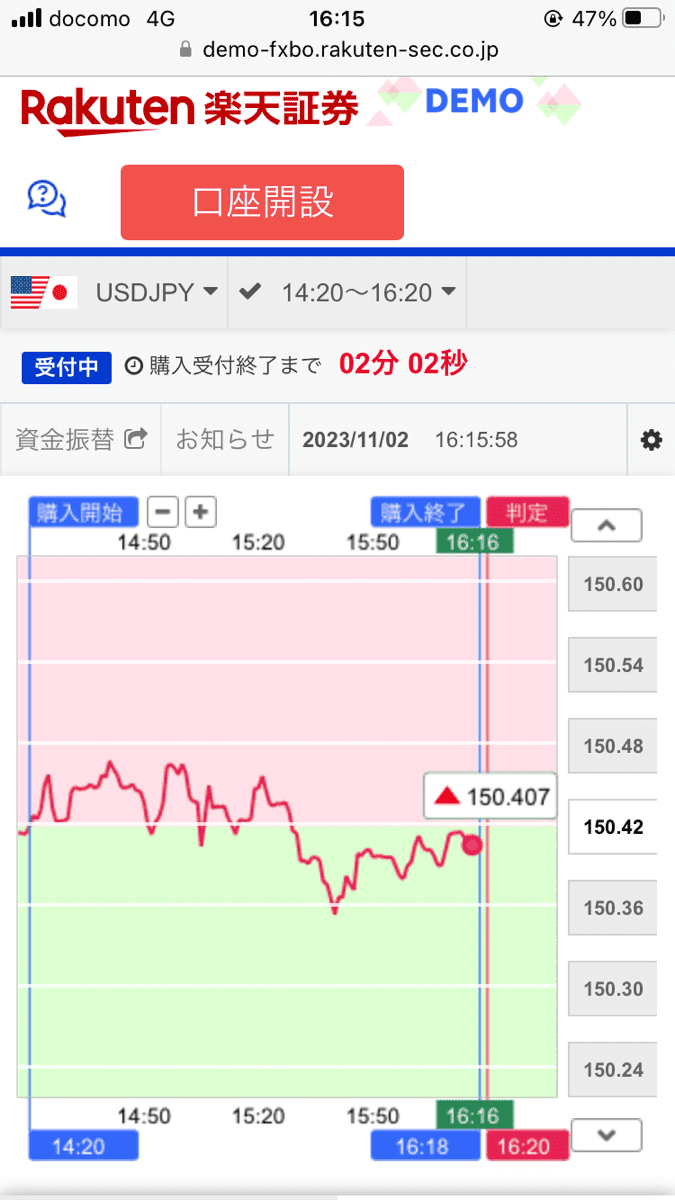Select the 150.54 strike price

pyautogui.click(x=613, y=665)
